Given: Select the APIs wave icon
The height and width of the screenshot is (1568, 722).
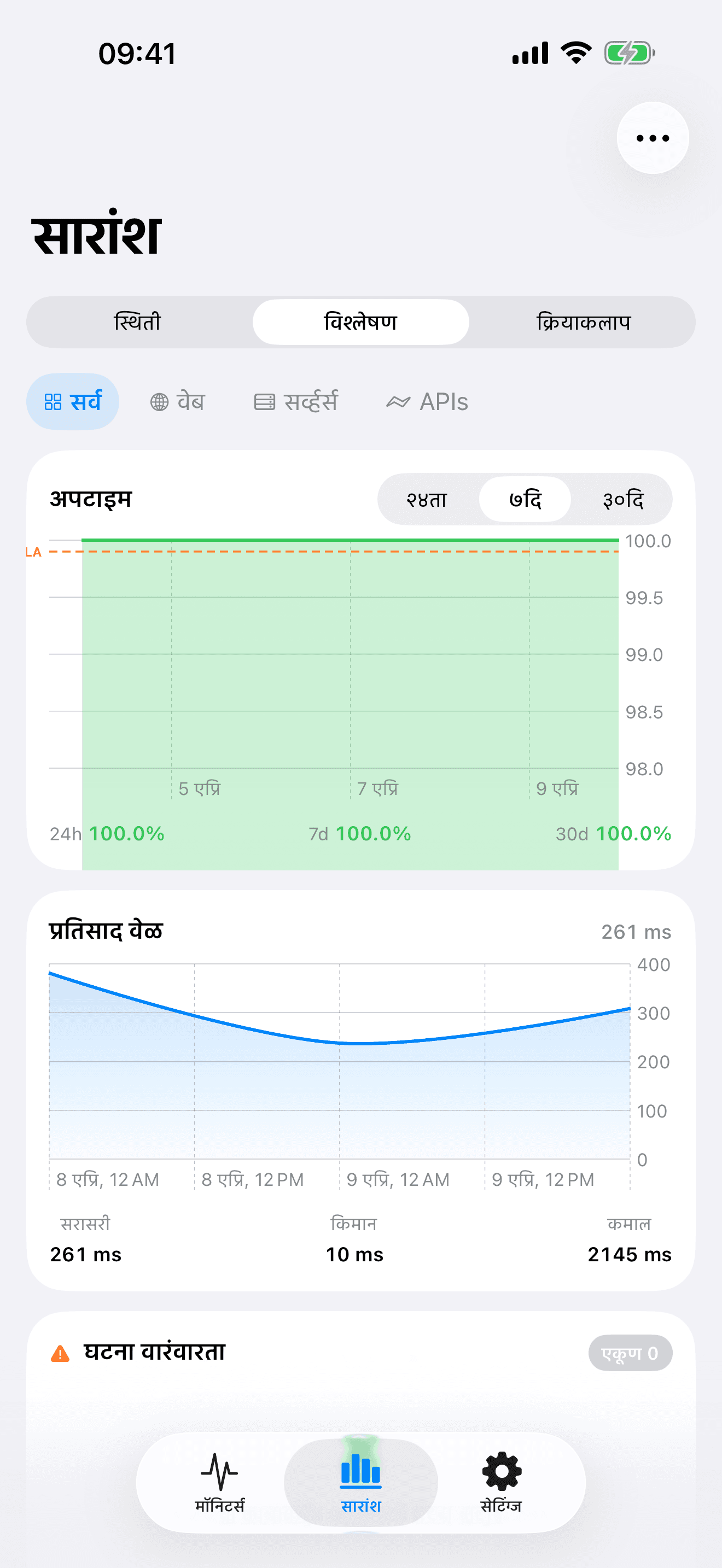Looking at the screenshot, I should [x=399, y=401].
